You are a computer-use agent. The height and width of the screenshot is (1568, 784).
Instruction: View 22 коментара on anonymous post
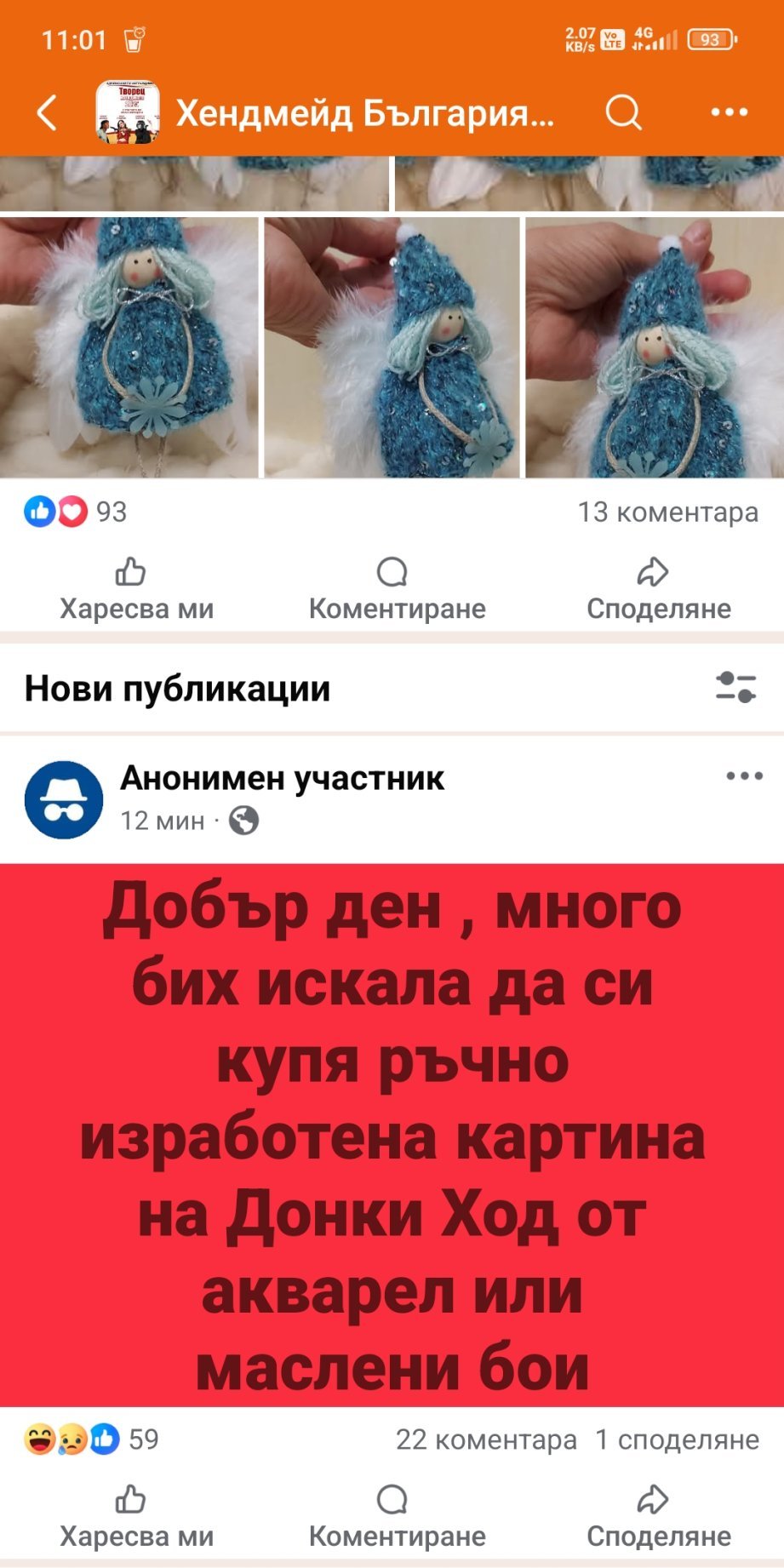pos(485,1439)
